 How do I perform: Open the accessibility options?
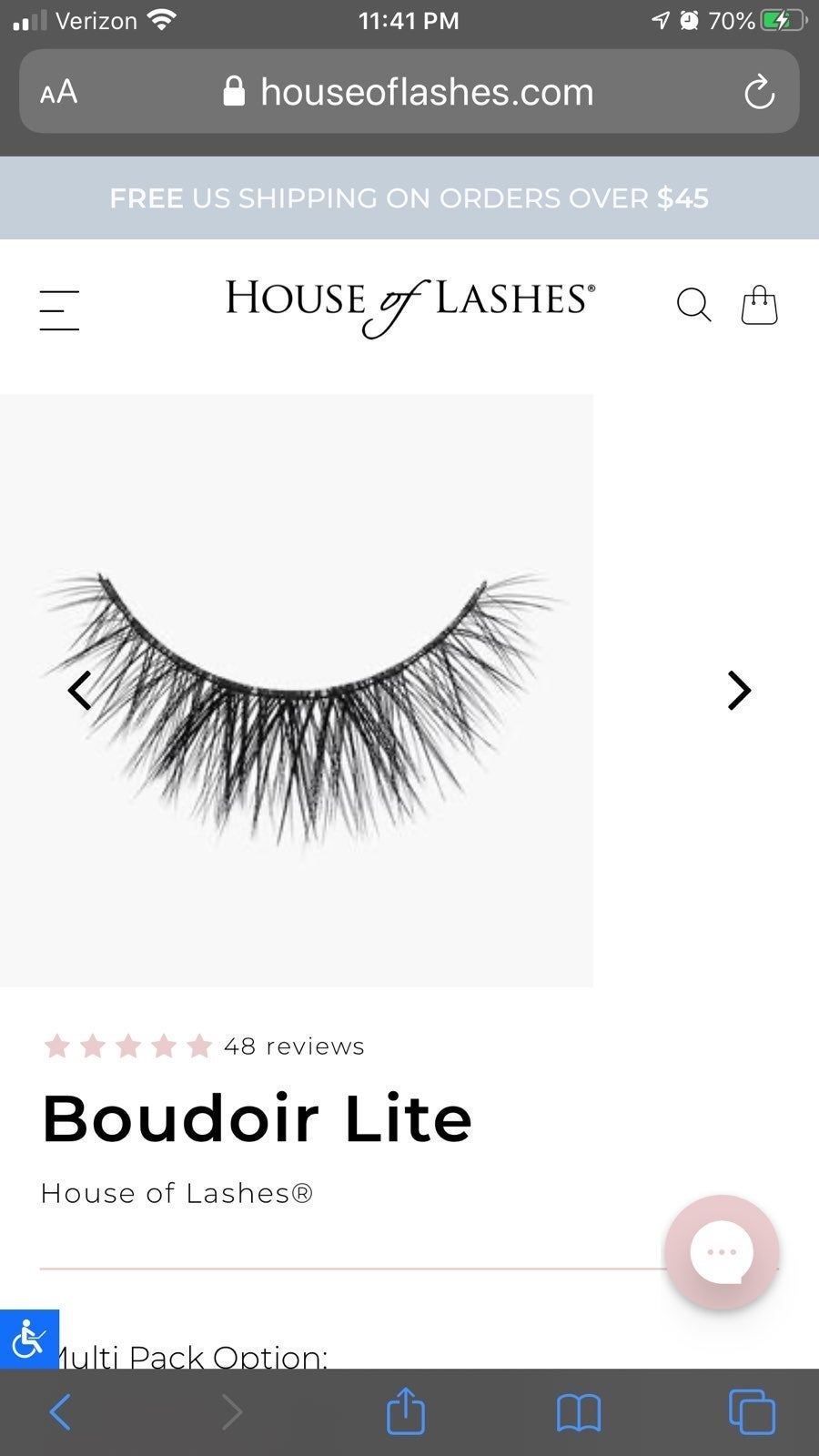pyautogui.click(x=29, y=1339)
